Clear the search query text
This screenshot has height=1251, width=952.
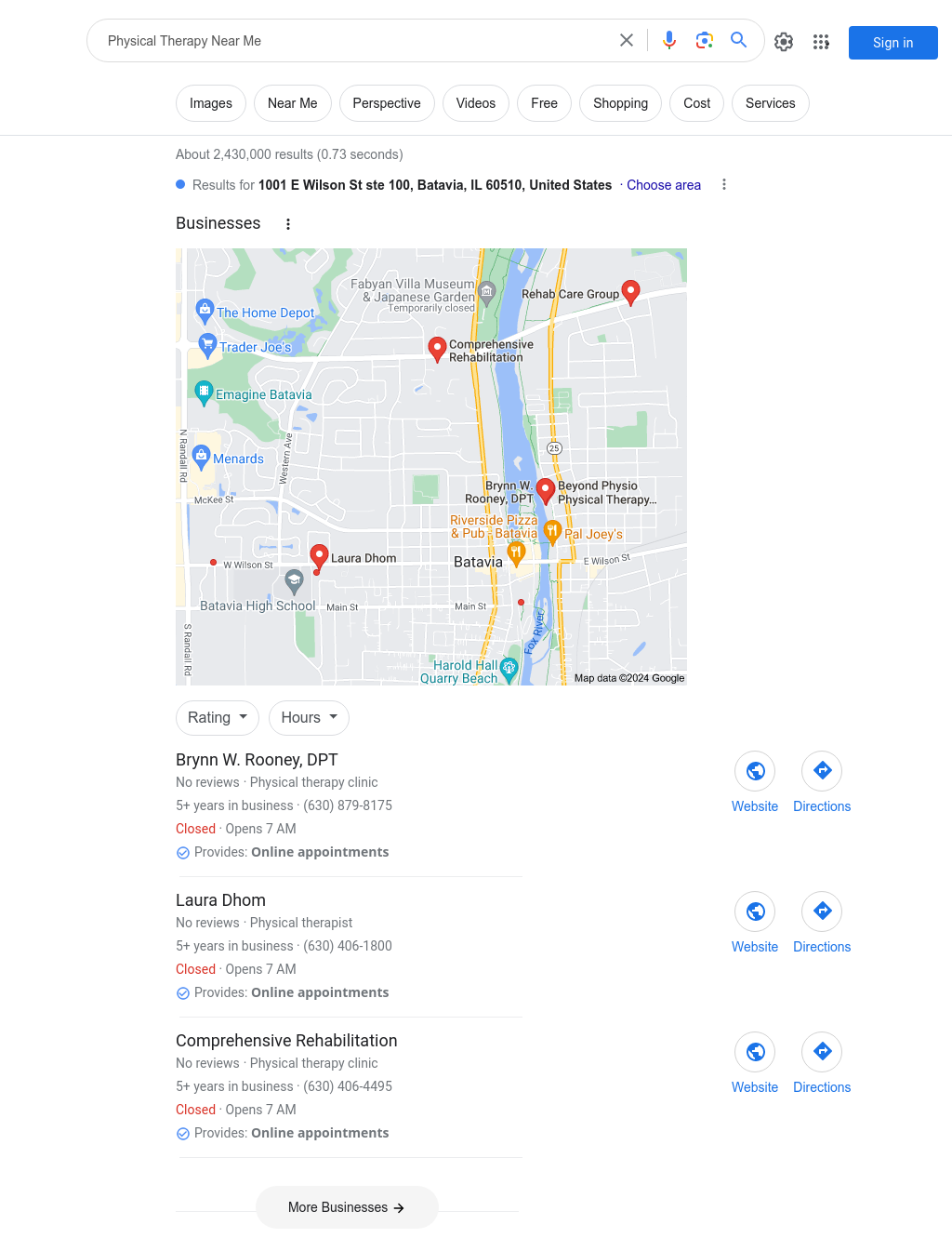627,40
